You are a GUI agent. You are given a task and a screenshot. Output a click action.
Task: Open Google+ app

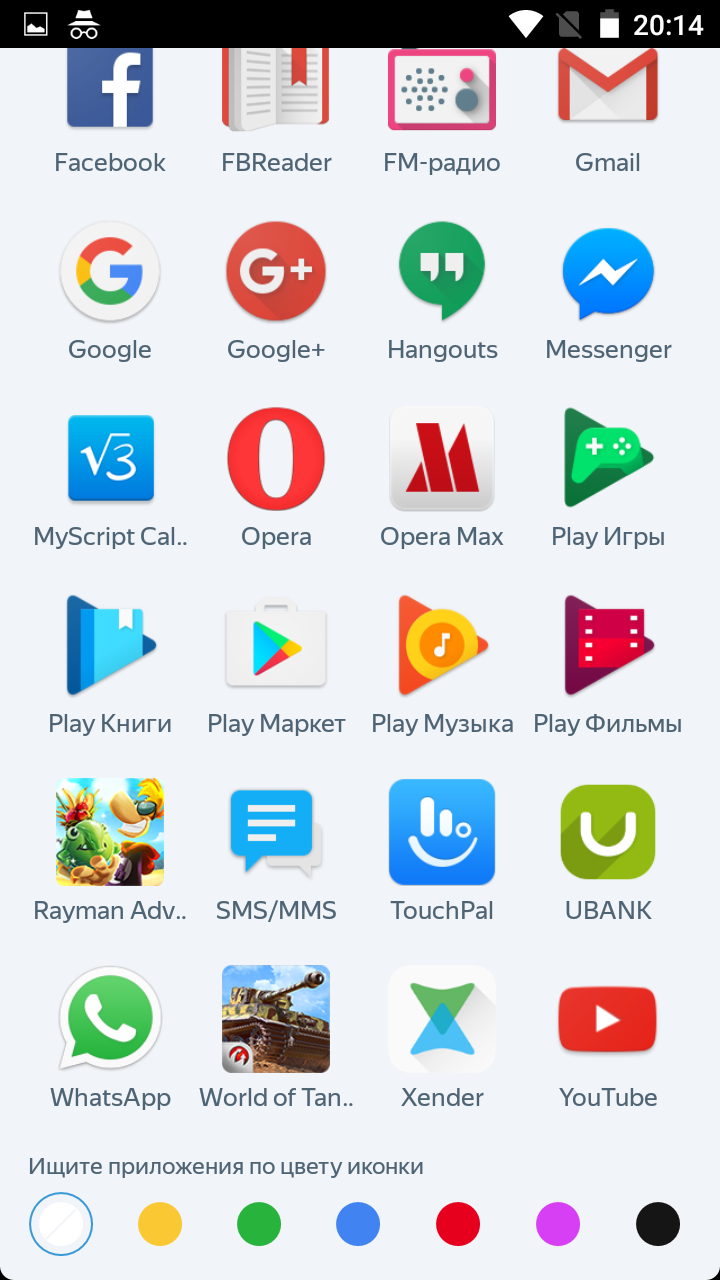(x=276, y=272)
